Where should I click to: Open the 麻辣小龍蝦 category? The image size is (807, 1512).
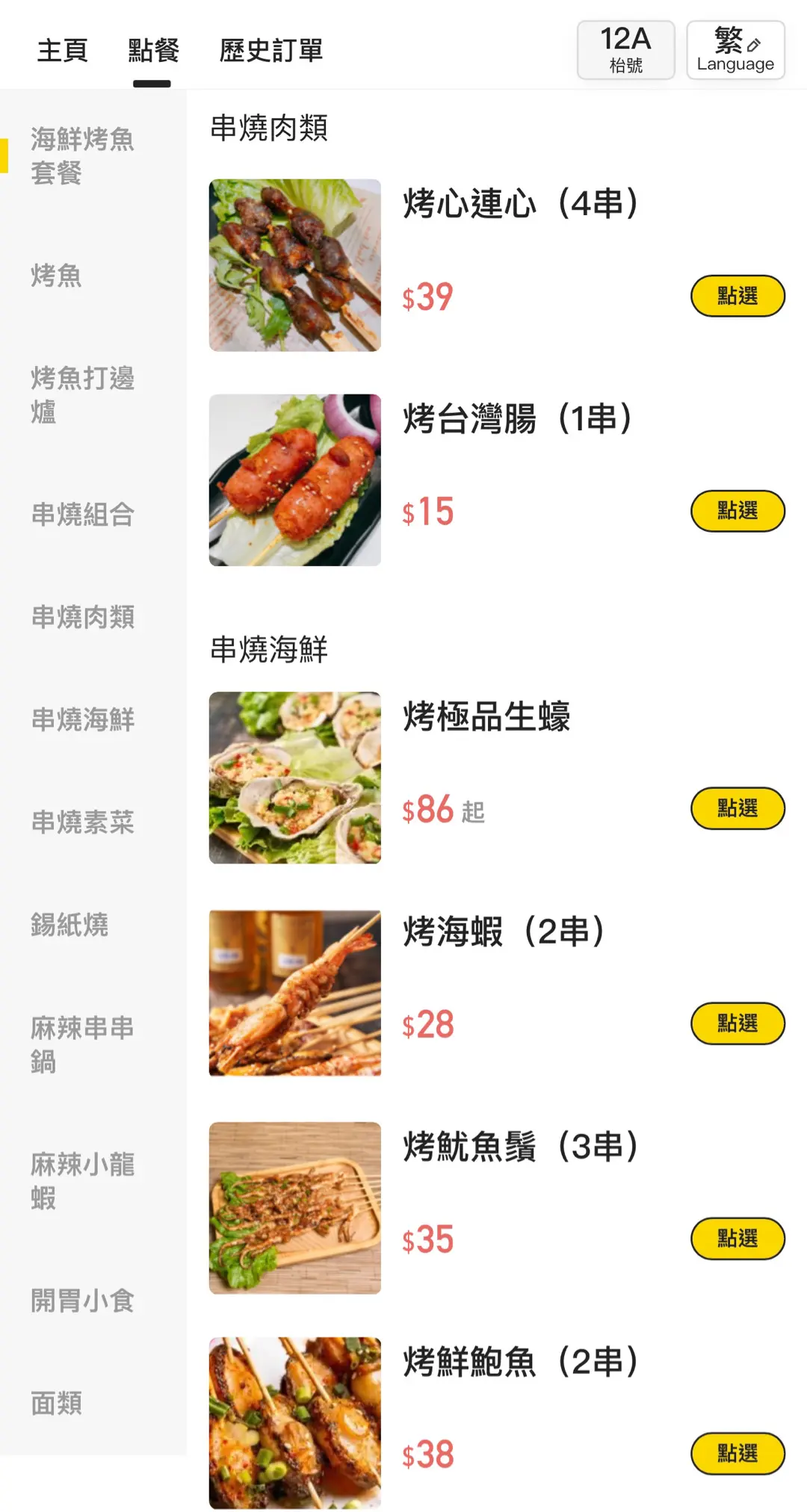tap(82, 1181)
